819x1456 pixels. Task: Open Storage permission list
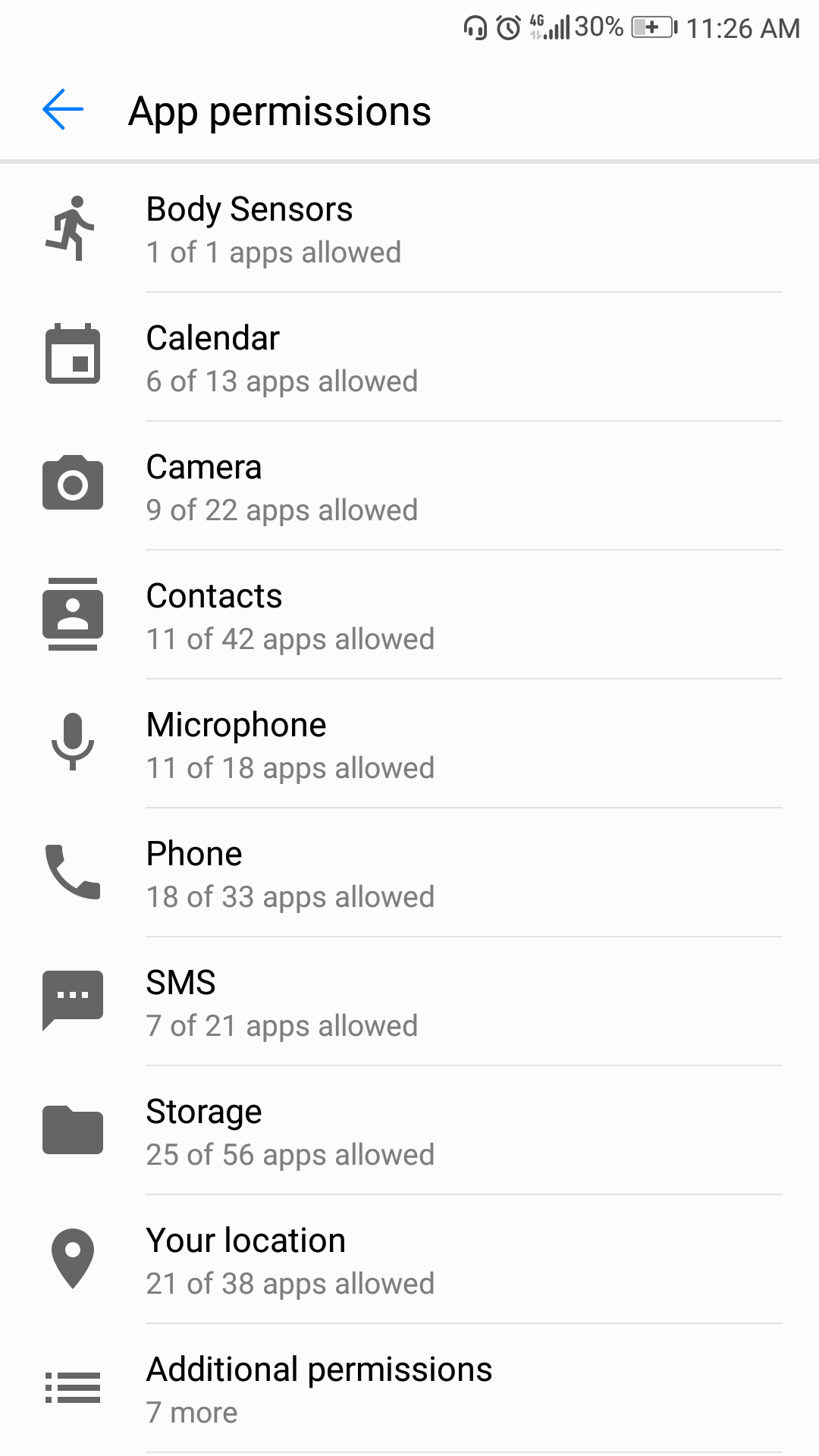point(409,1132)
